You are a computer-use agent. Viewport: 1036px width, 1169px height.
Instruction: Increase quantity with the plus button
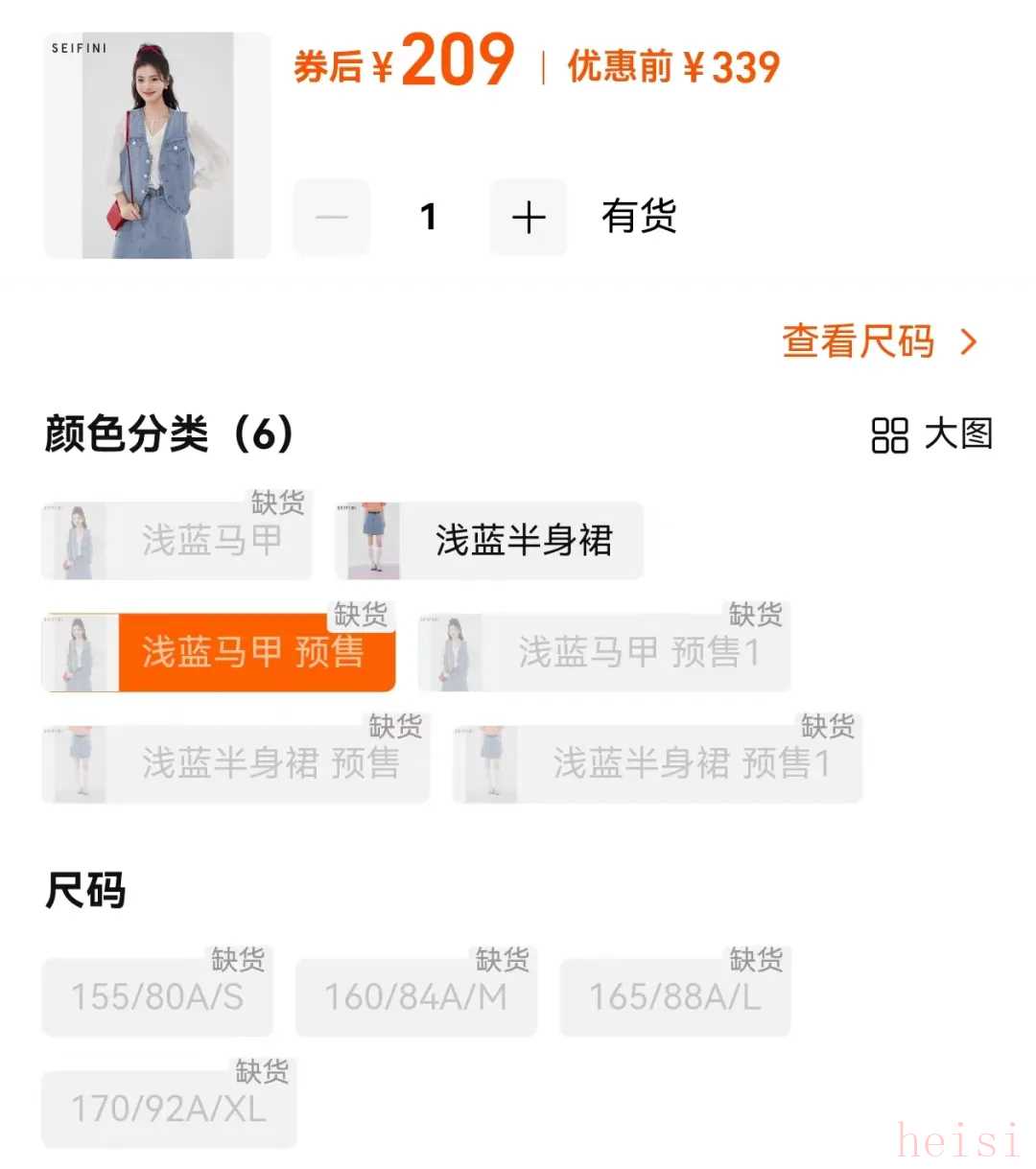click(529, 218)
